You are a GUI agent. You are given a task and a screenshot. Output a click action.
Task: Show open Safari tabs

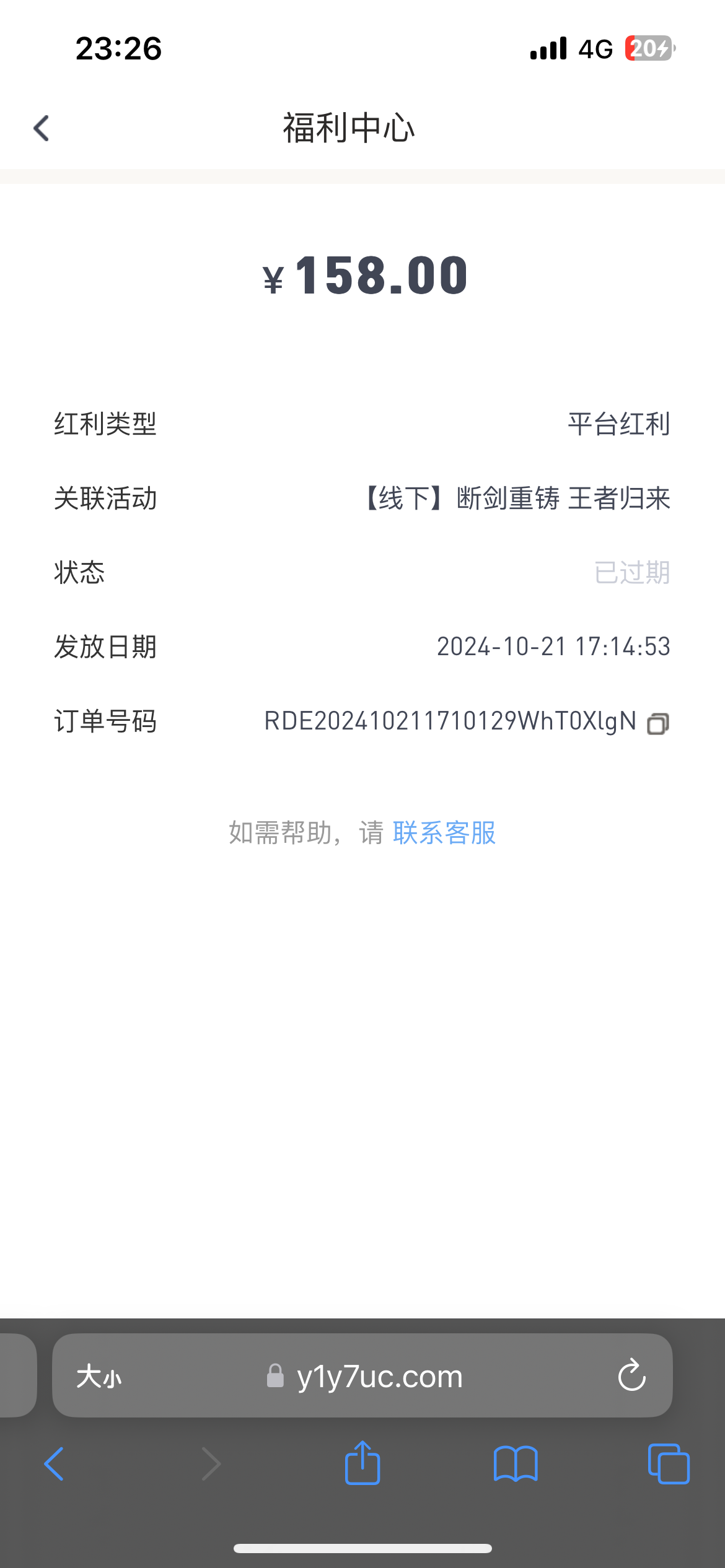(x=668, y=1464)
